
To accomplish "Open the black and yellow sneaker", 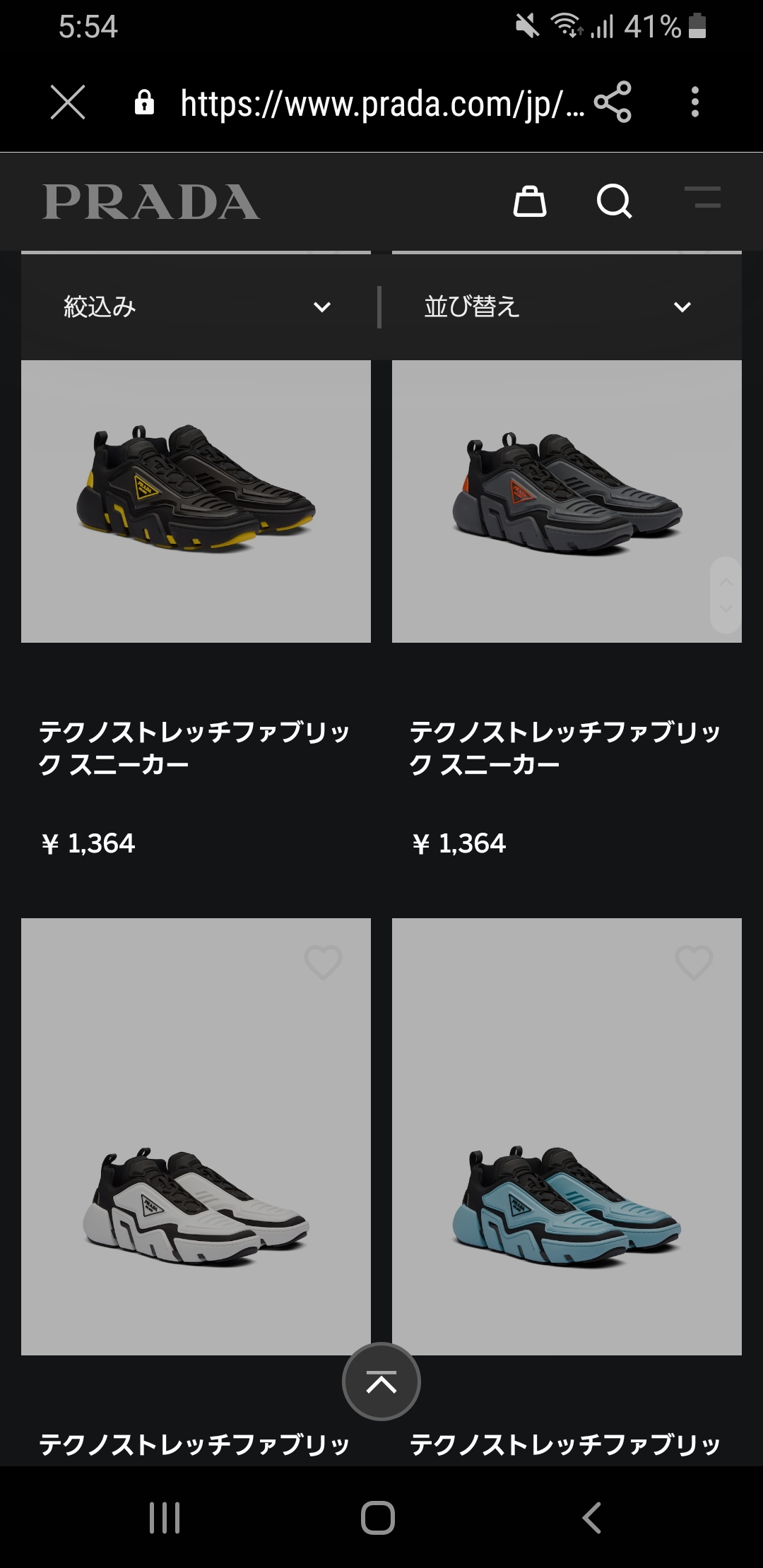I will click(x=196, y=501).
